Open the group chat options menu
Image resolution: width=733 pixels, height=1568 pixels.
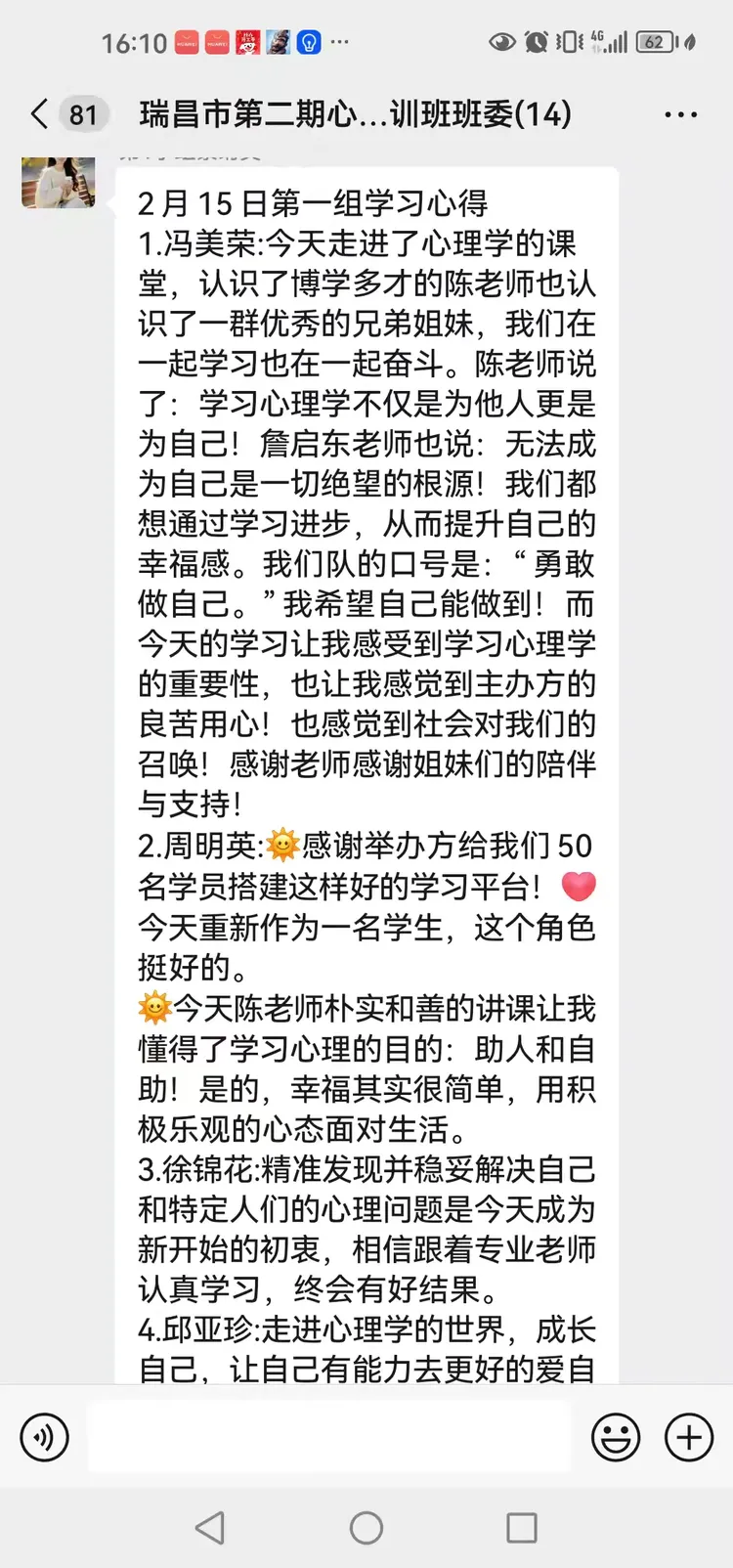point(680,114)
